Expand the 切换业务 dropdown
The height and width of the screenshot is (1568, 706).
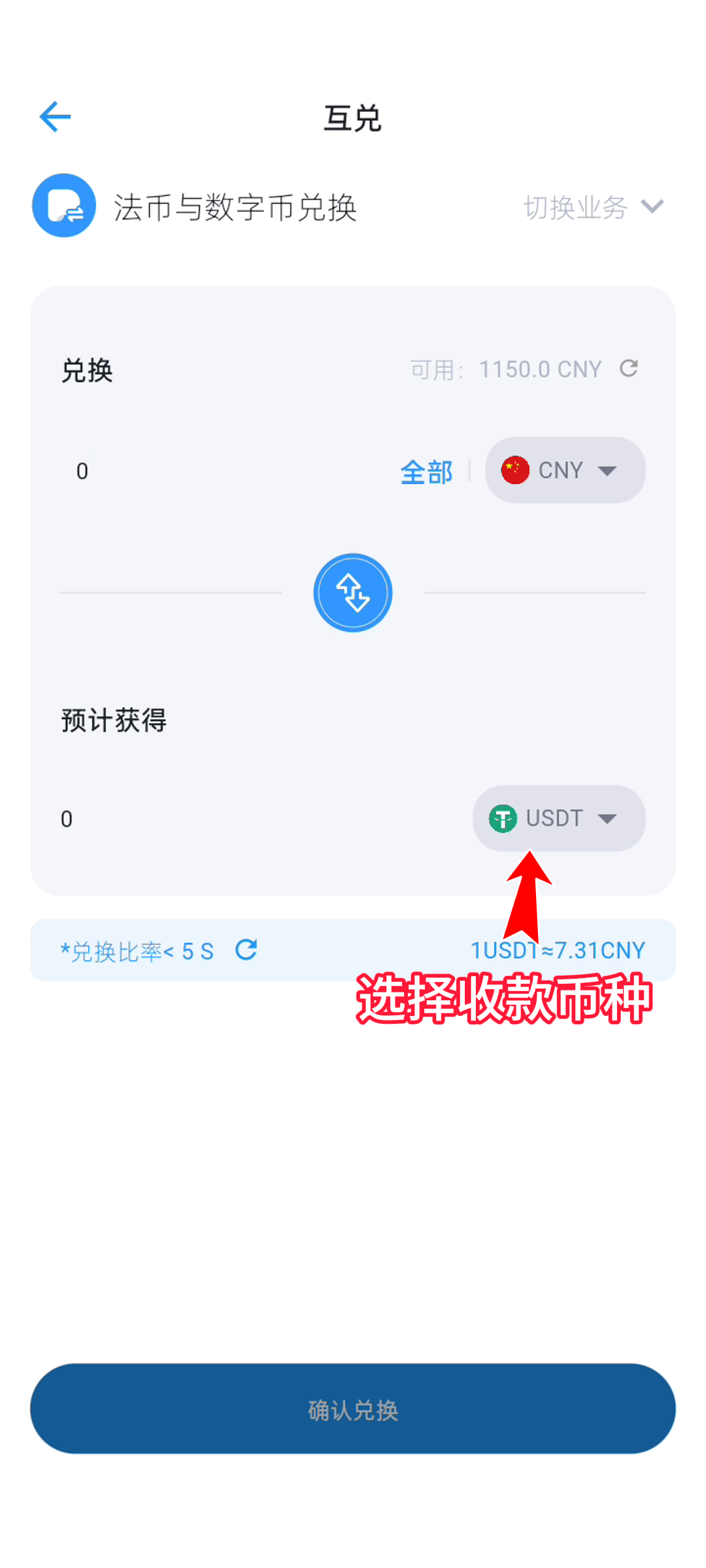click(x=593, y=207)
